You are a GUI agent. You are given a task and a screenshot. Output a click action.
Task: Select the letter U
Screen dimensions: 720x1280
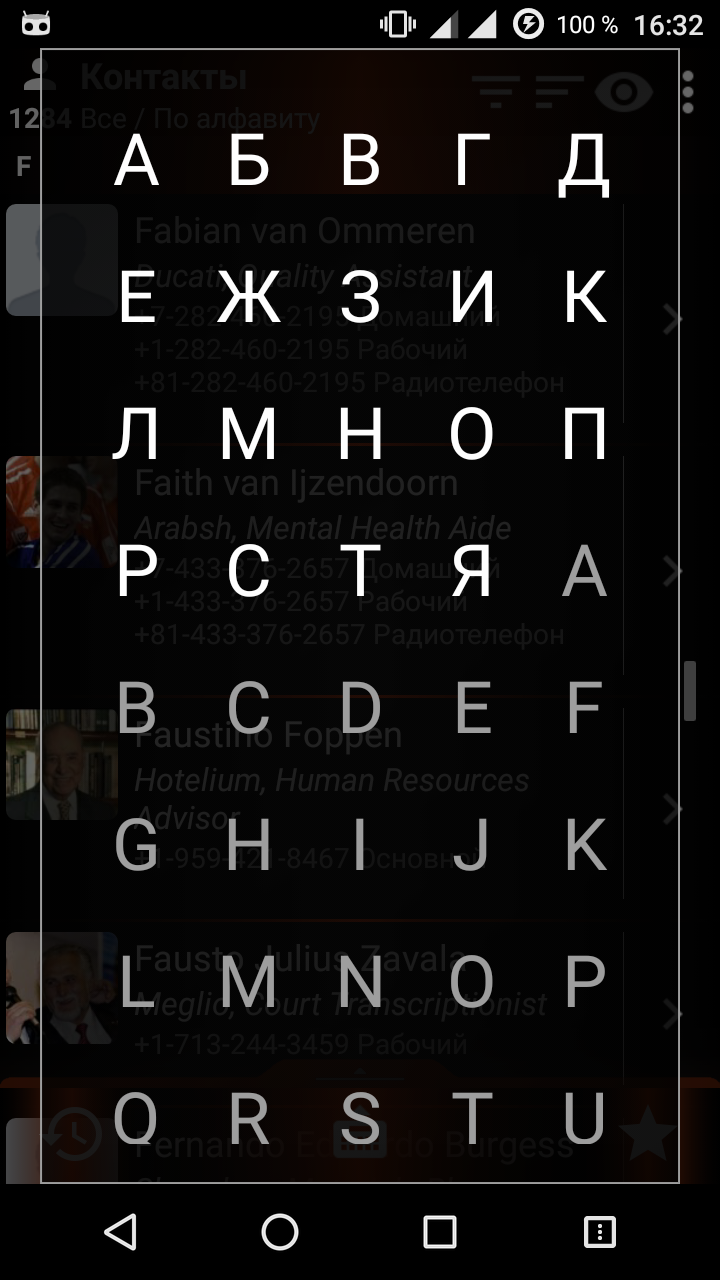[x=584, y=1119]
